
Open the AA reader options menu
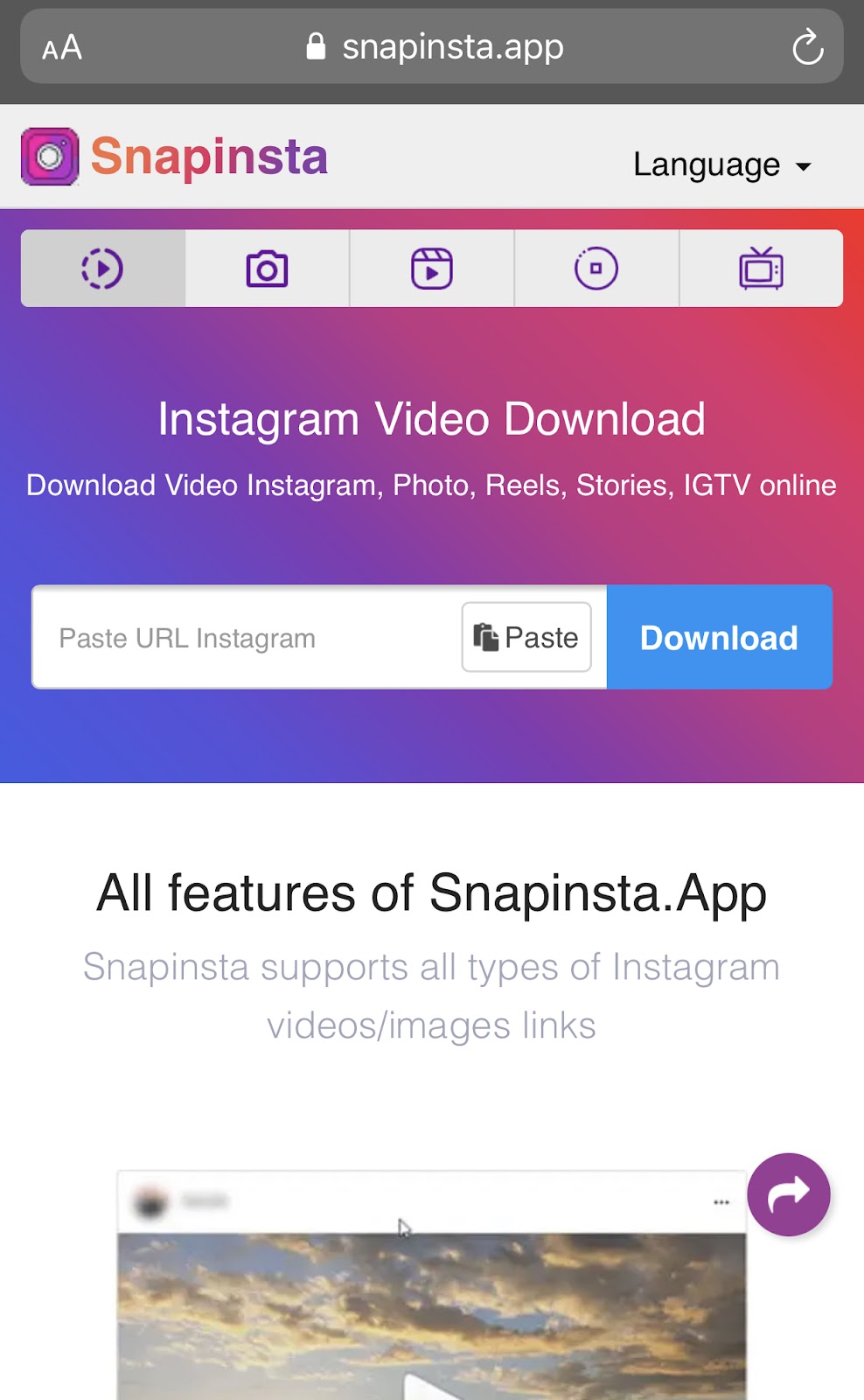(x=62, y=48)
